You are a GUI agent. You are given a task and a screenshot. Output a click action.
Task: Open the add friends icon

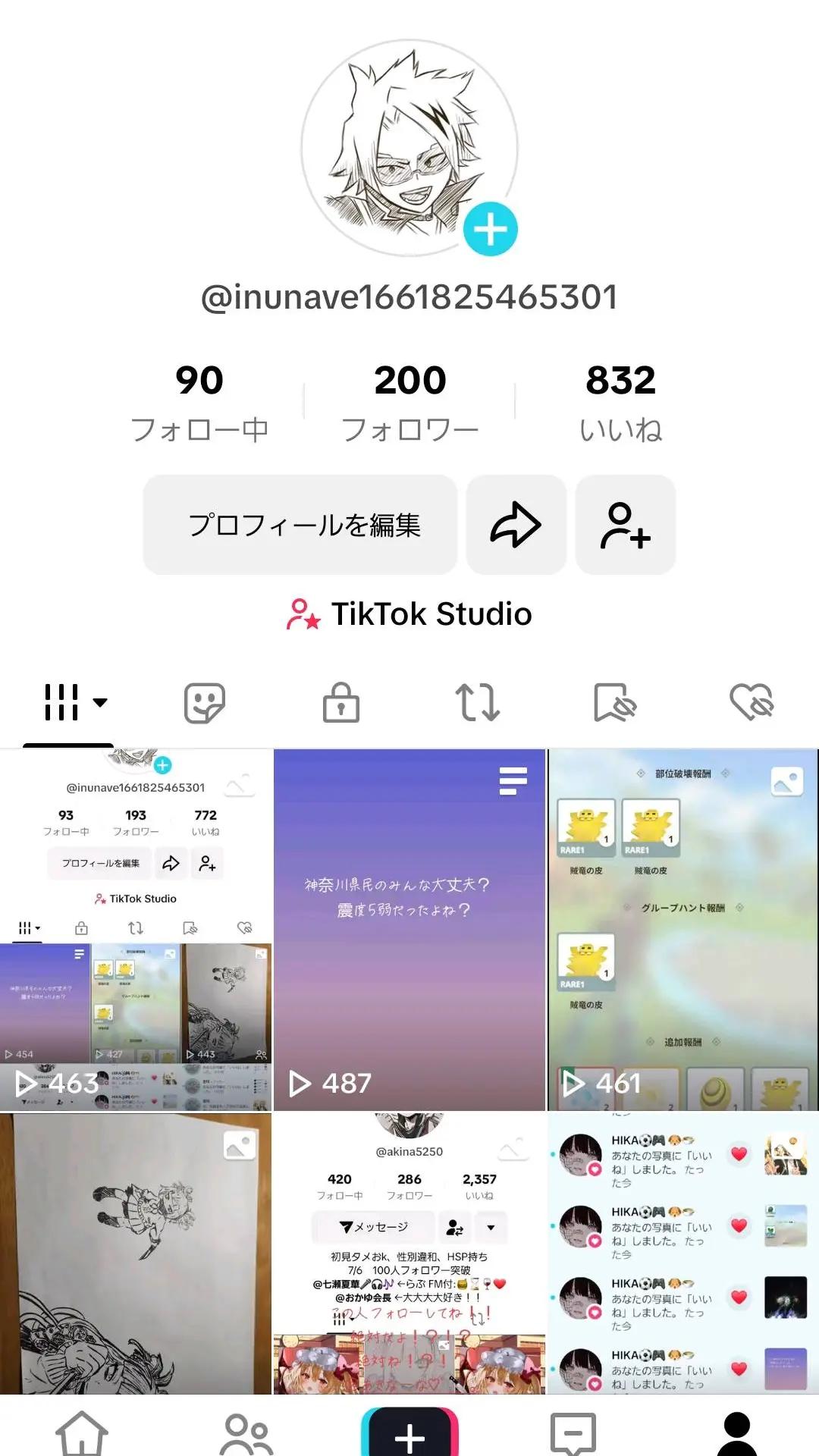point(625,525)
